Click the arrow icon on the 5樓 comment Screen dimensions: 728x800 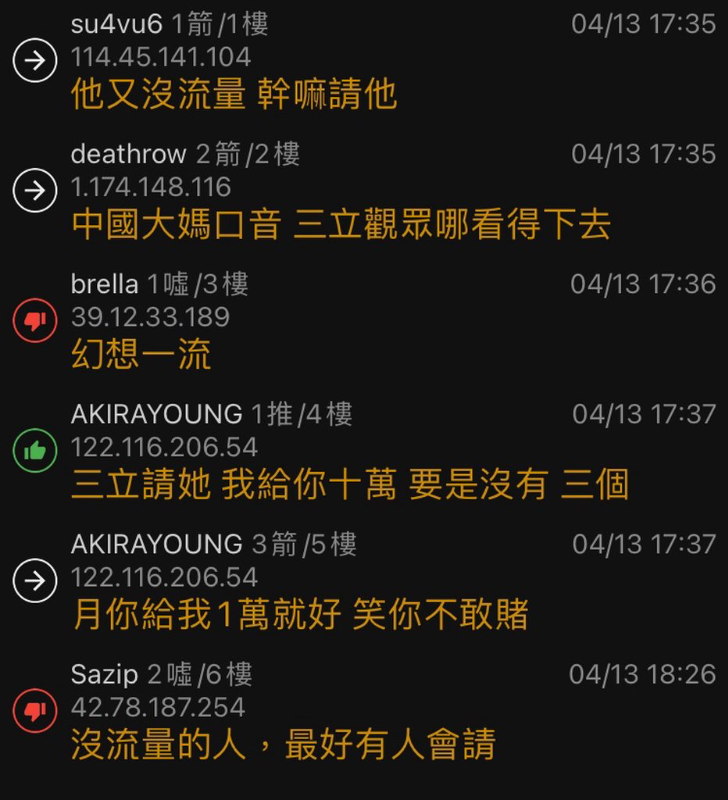click(33, 580)
